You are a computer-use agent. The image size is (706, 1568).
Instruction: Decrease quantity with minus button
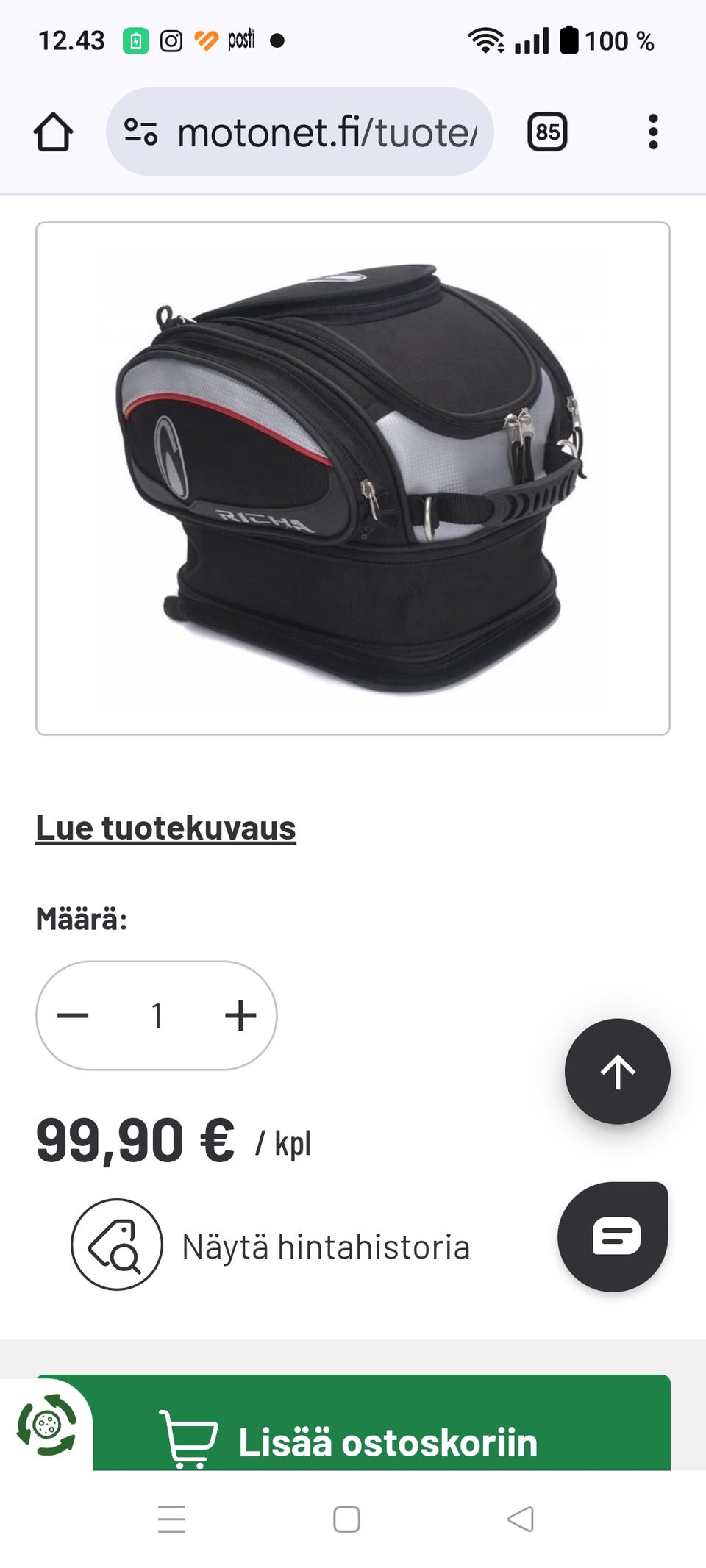click(72, 1015)
